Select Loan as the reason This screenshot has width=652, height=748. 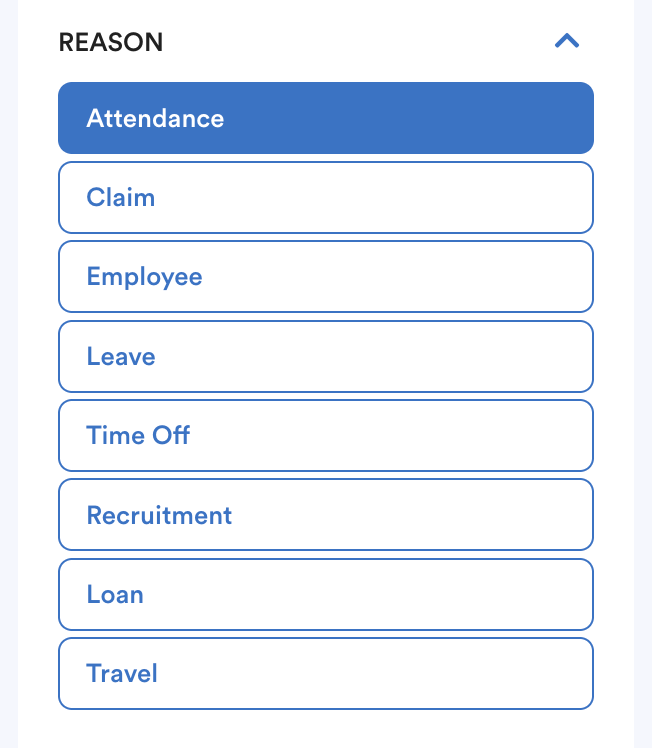point(326,594)
